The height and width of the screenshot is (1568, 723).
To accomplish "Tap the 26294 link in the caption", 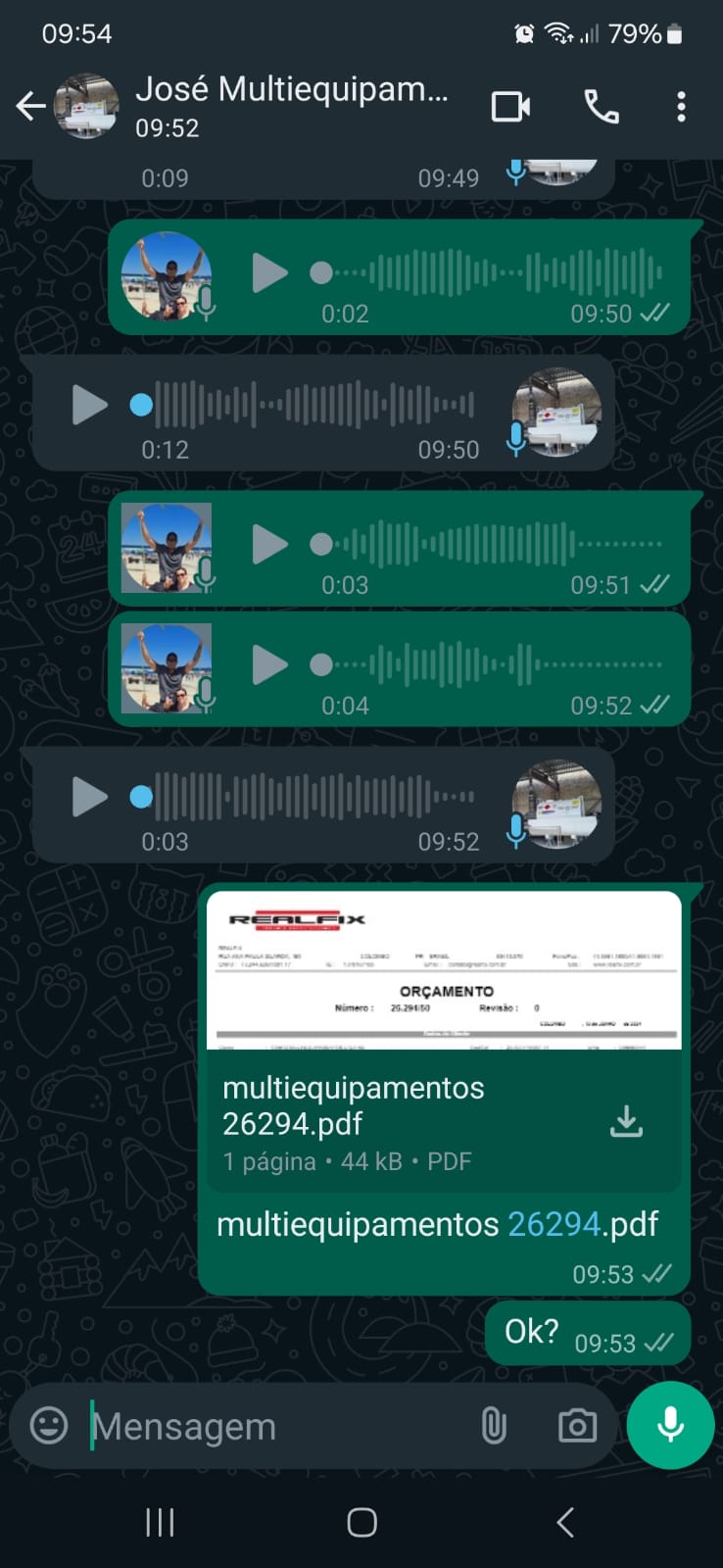I will click(x=554, y=1224).
